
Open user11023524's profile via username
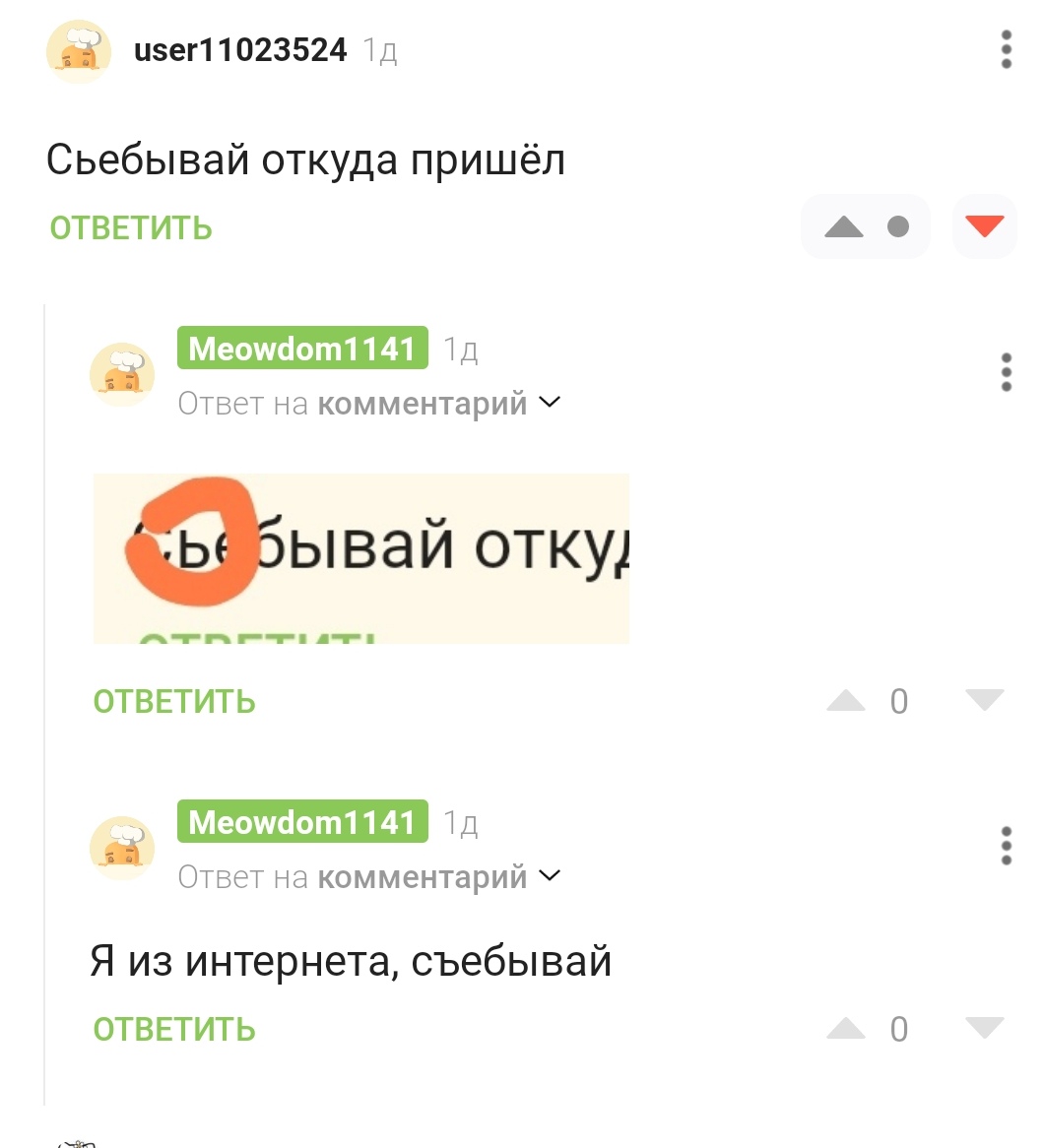pyautogui.click(x=240, y=49)
